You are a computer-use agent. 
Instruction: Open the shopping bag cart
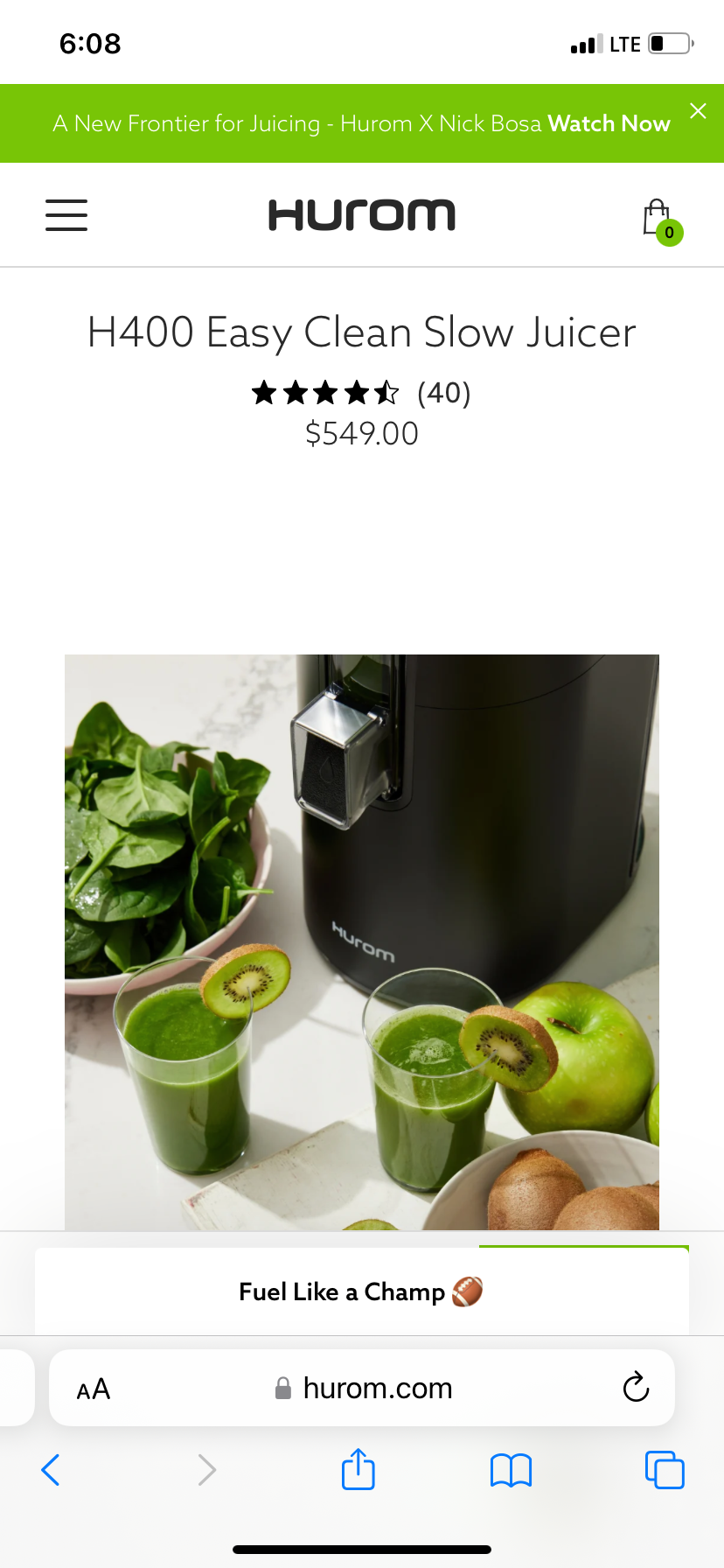[659, 220]
